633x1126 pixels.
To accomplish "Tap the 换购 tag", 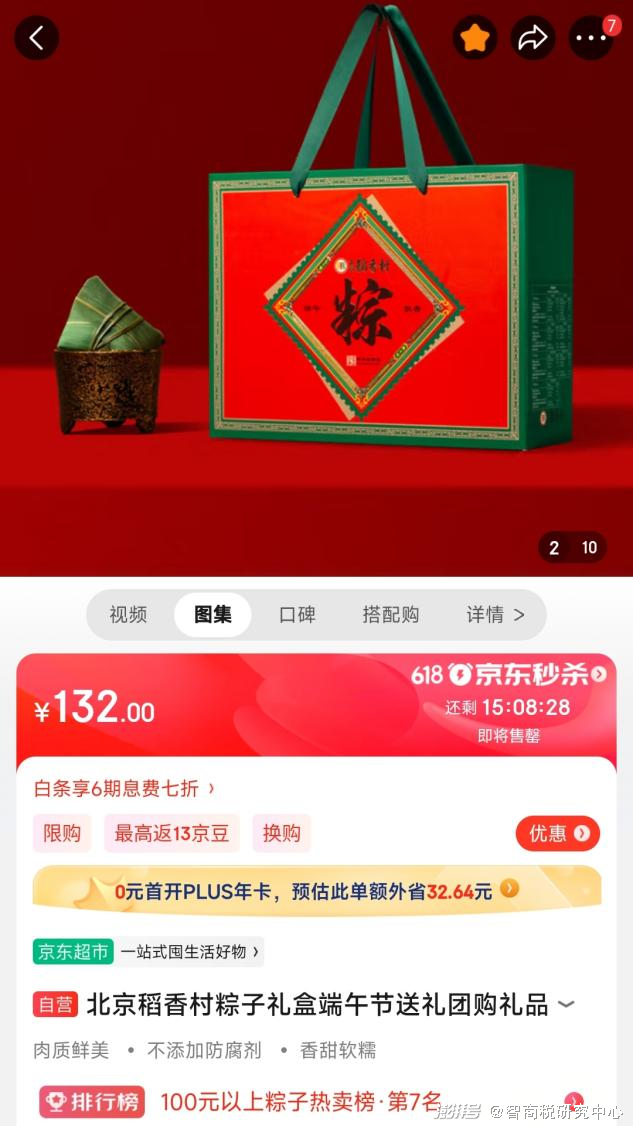I will point(282,833).
